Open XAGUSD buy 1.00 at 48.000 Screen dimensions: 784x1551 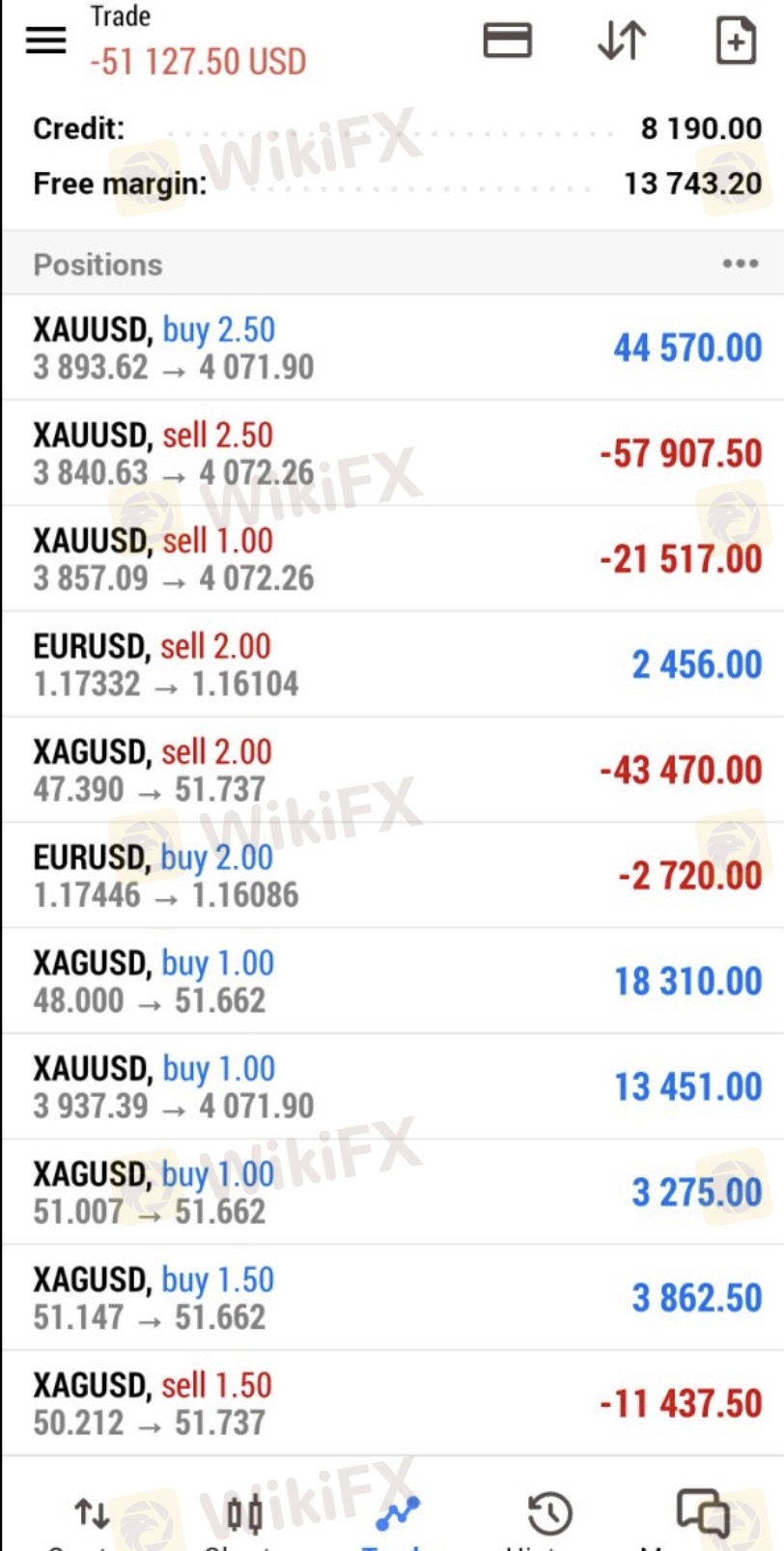pyautogui.click(x=392, y=981)
